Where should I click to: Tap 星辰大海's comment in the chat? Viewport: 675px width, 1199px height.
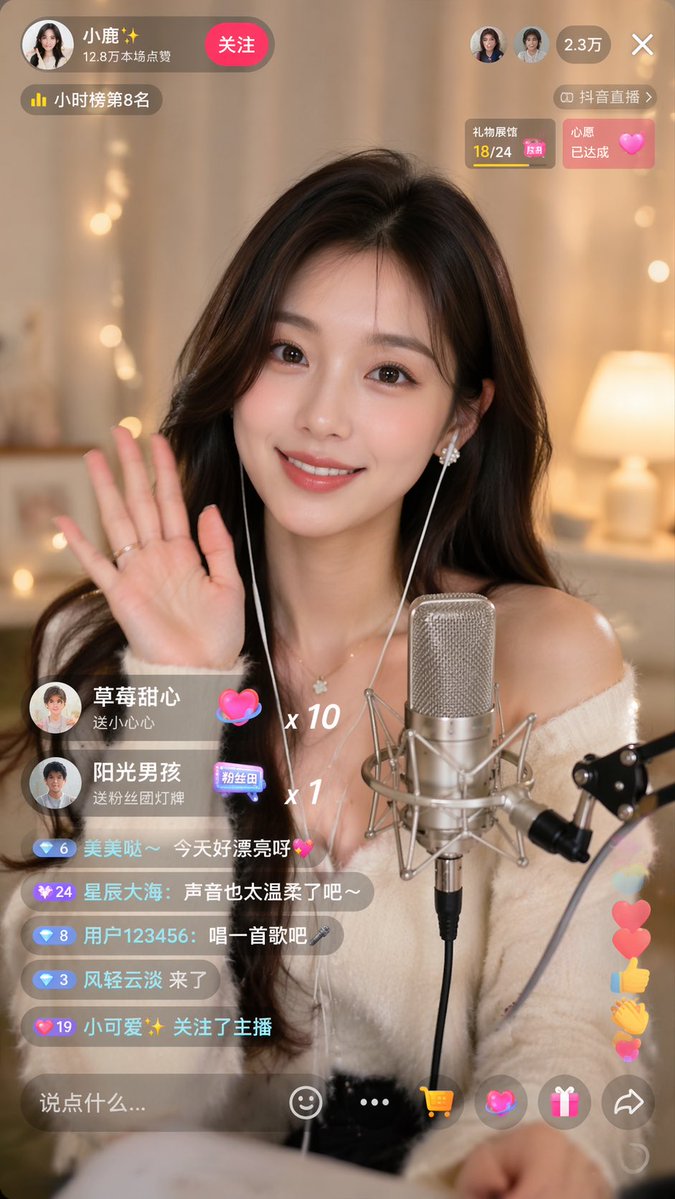pyautogui.click(x=198, y=891)
